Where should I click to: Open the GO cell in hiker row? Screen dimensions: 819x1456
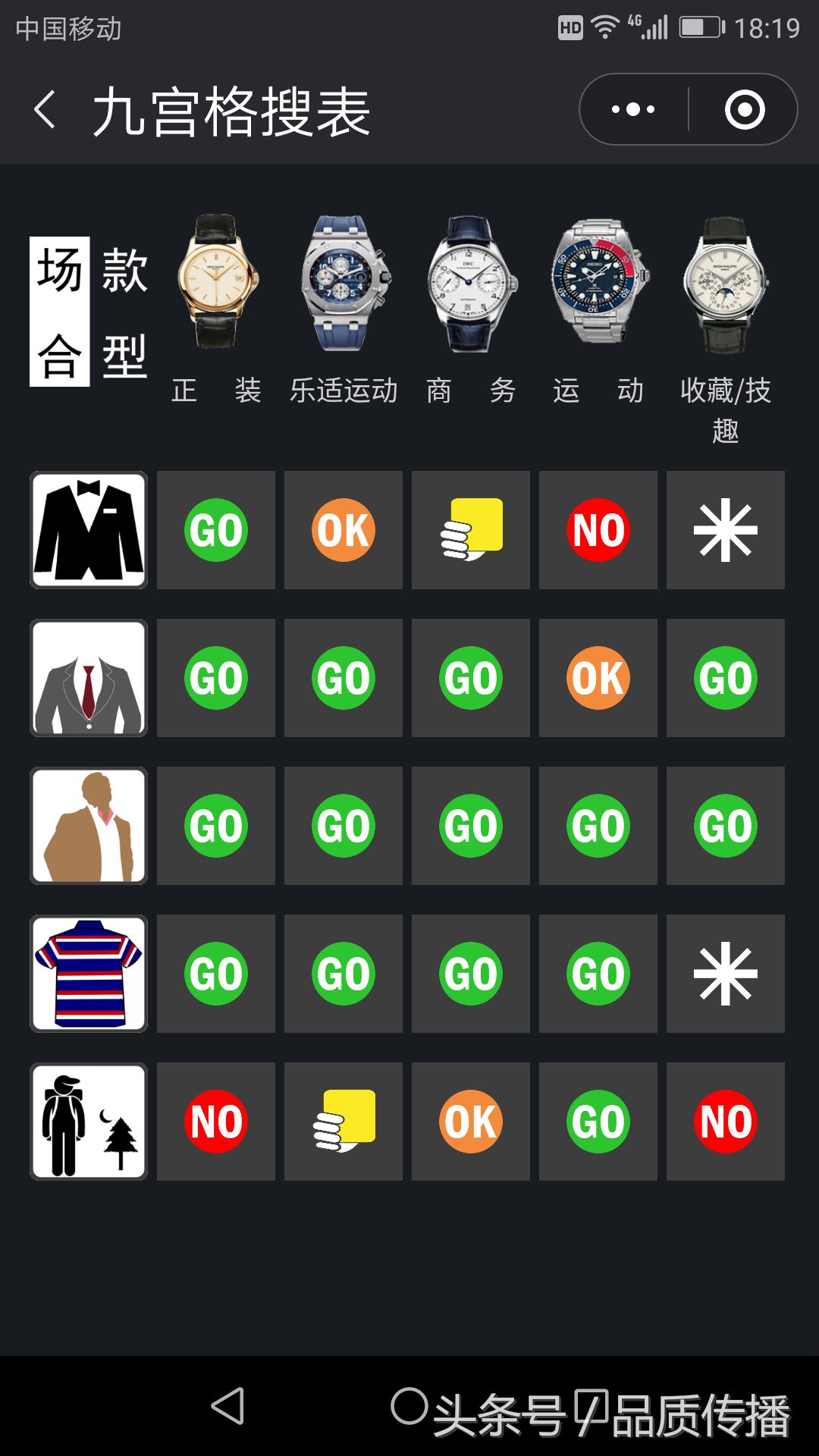tap(598, 1122)
